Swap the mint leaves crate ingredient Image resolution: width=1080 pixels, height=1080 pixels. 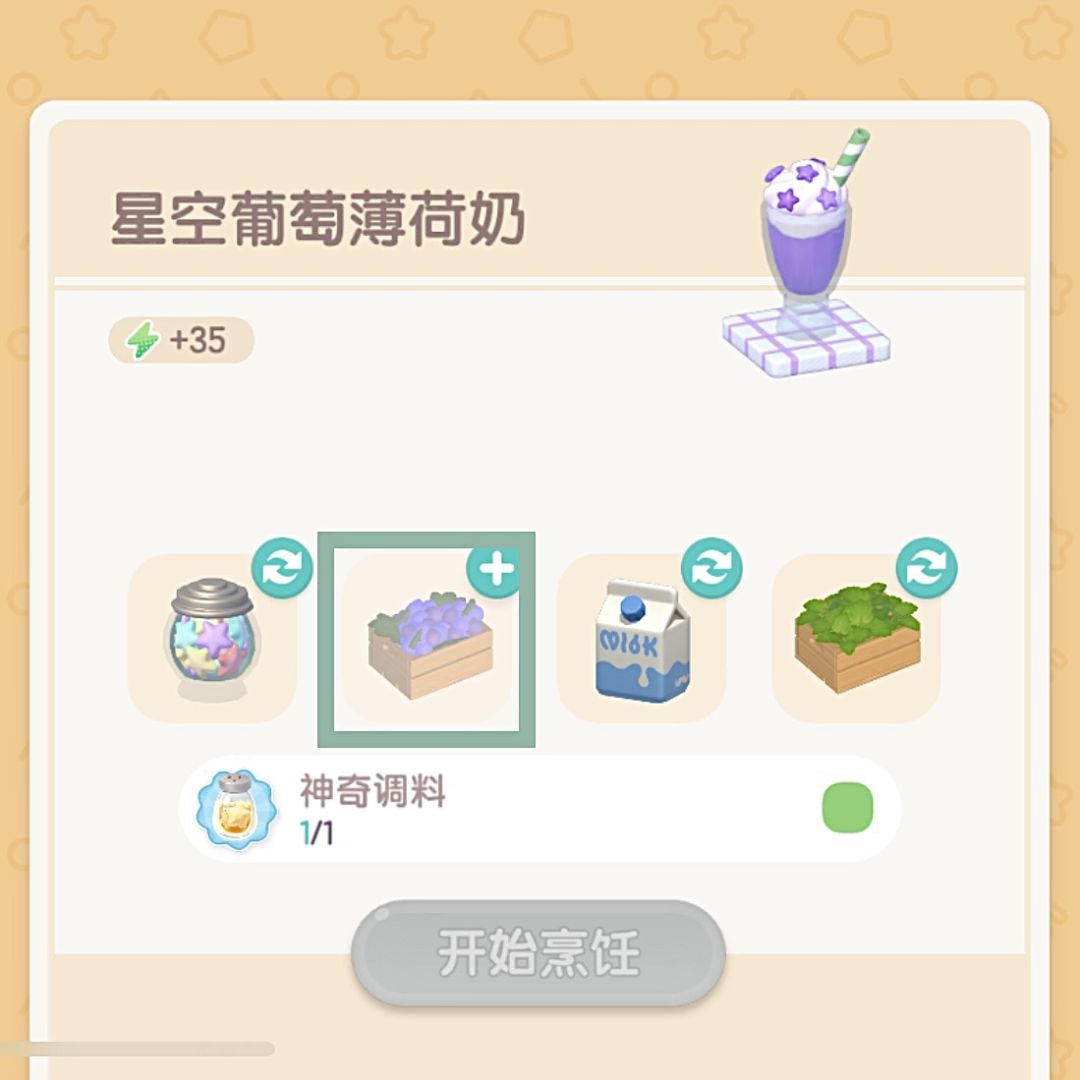(x=926, y=568)
